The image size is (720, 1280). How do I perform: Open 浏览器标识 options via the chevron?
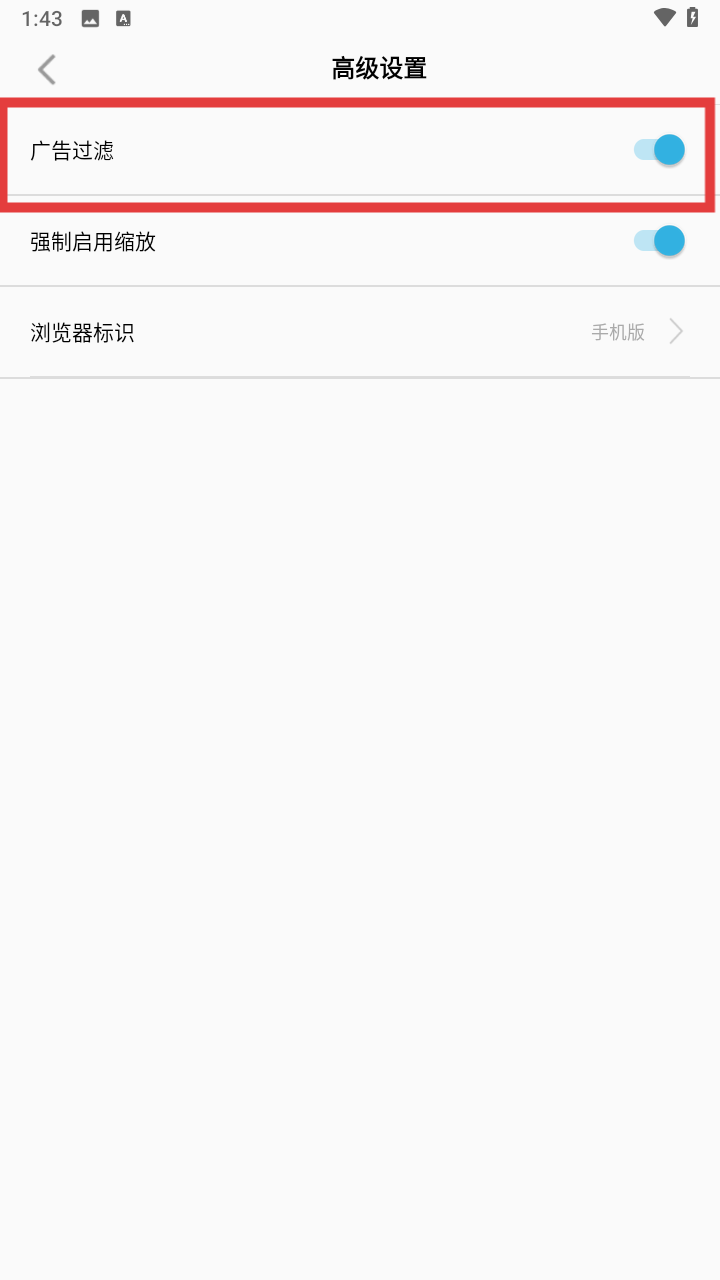point(676,331)
